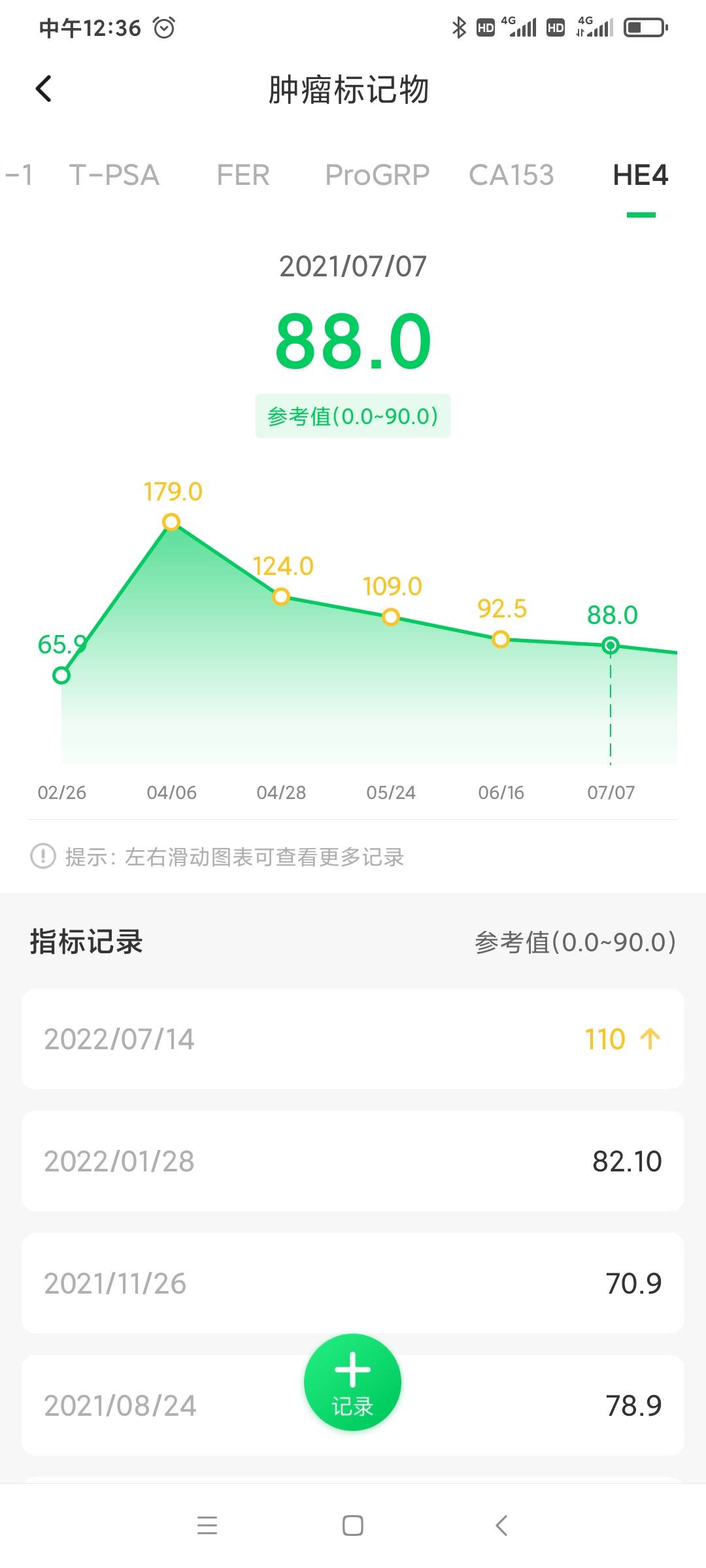Switch to the FER tab
The width and height of the screenshot is (706, 1568).
[243, 174]
